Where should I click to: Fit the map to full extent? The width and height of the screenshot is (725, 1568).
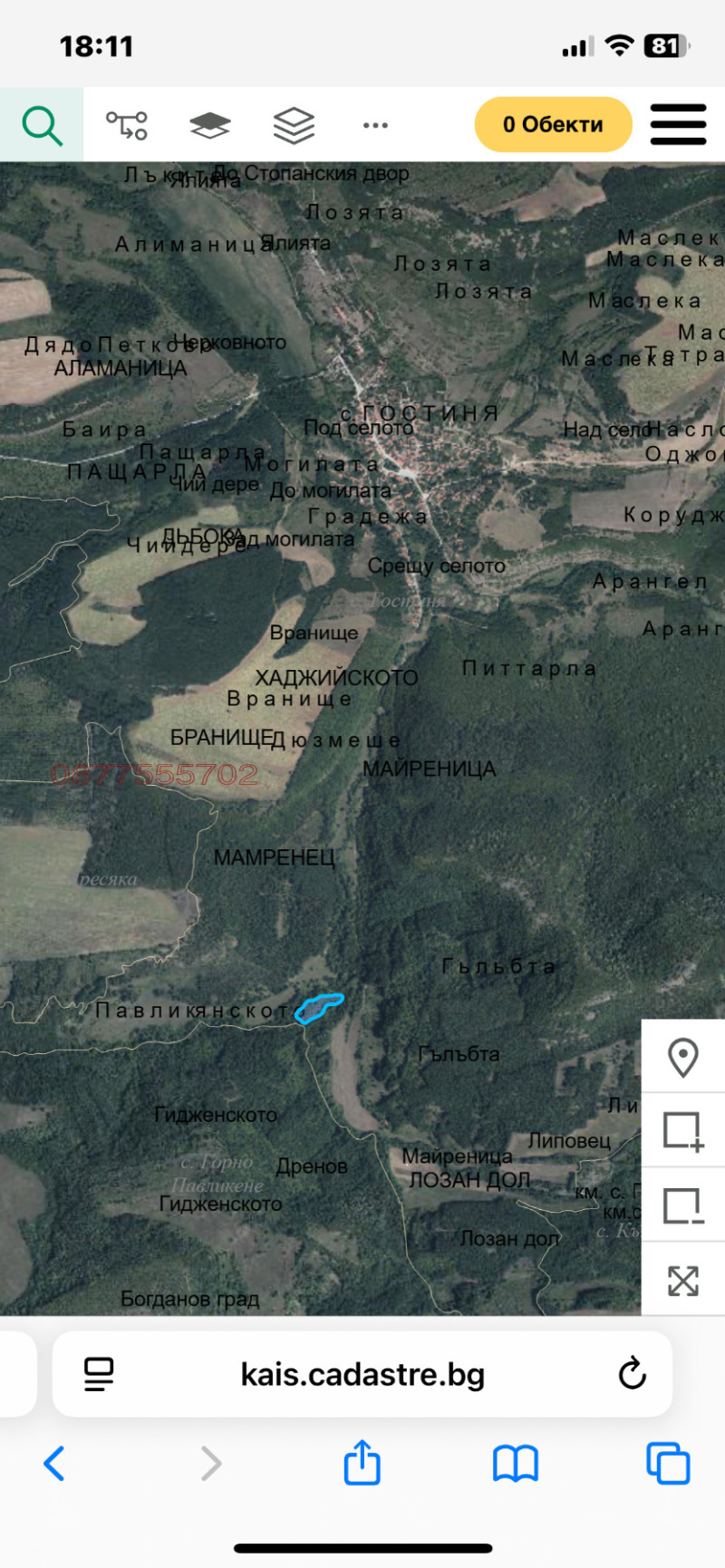[x=682, y=1280]
